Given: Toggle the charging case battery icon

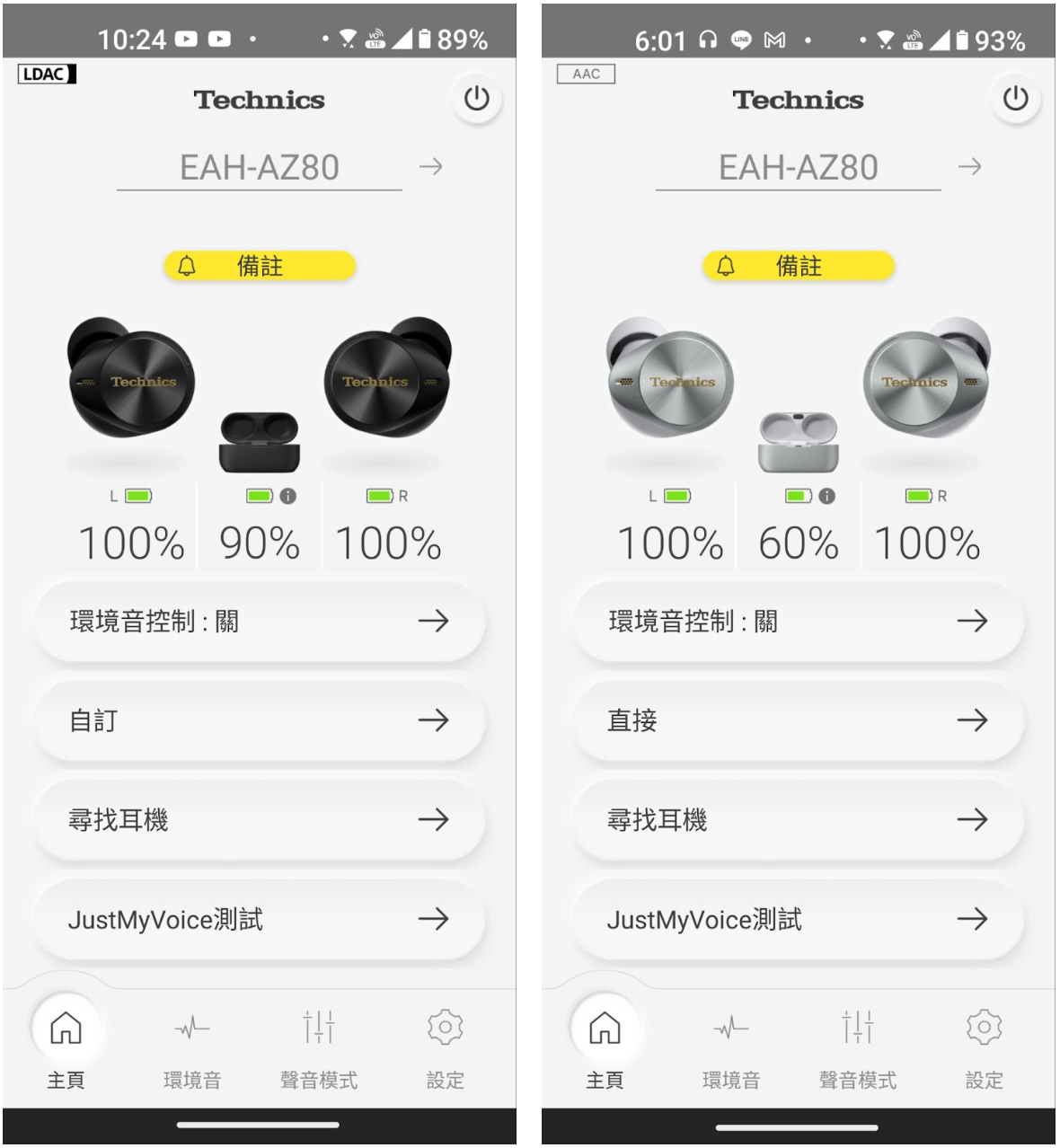Looking at the screenshot, I should click(x=261, y=497).
